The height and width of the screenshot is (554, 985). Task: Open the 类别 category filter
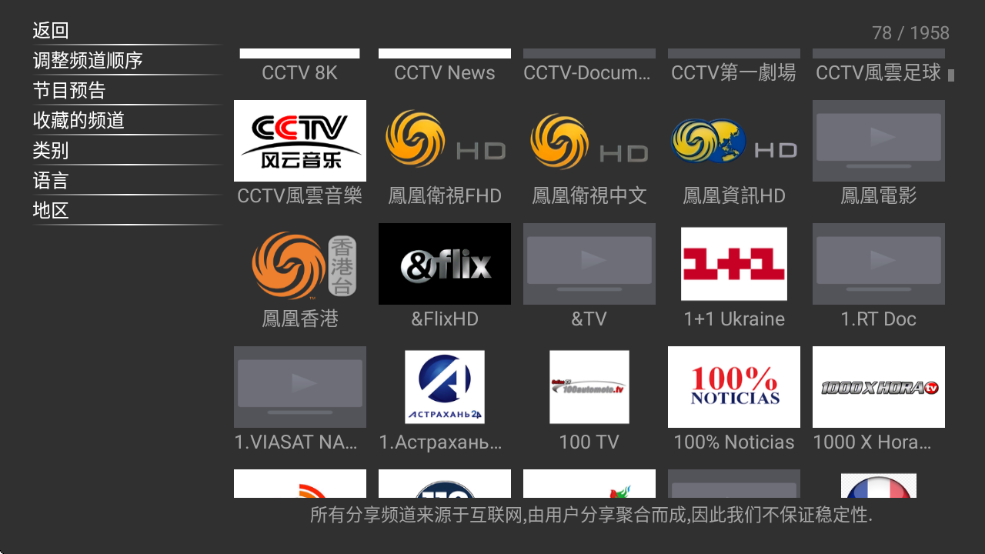tap(51, 151)
